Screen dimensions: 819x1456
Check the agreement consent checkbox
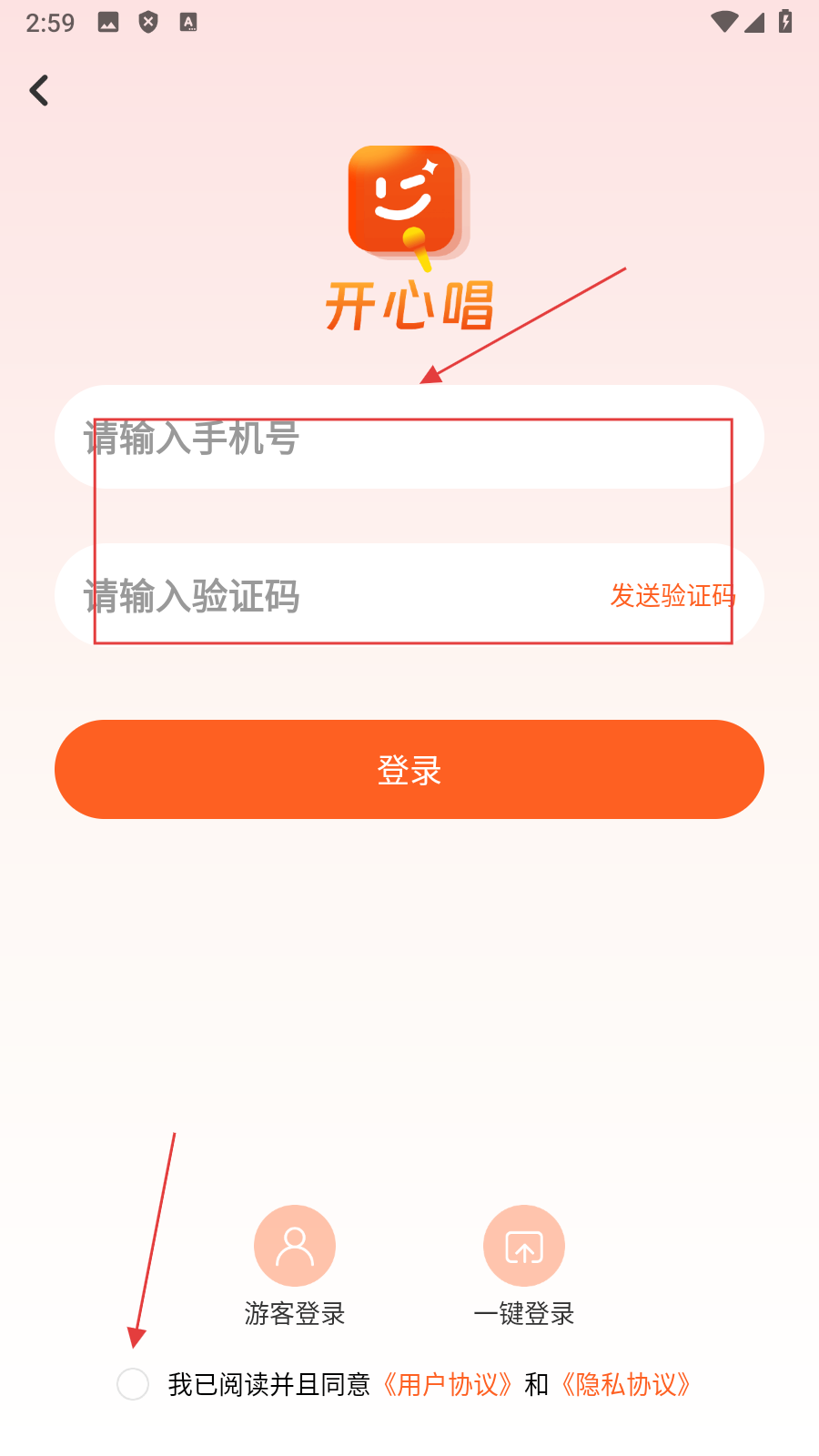tap(133, 1384)
